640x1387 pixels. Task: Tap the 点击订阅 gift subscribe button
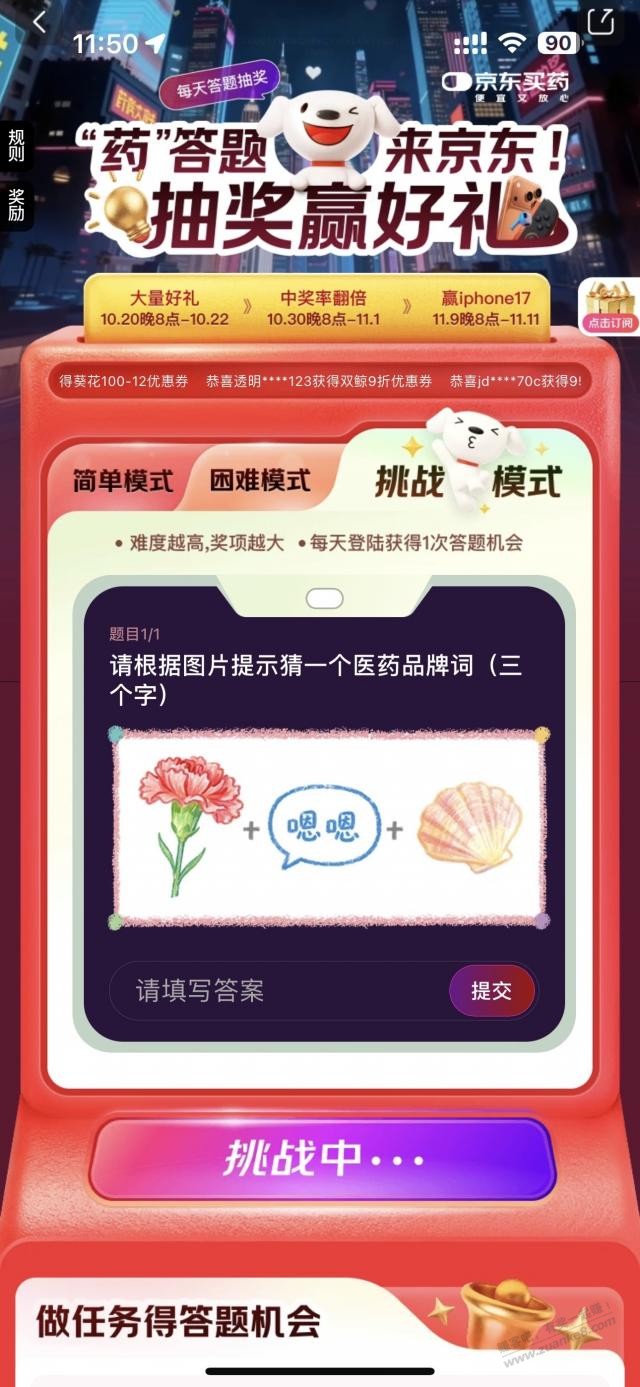coord(609,306)
